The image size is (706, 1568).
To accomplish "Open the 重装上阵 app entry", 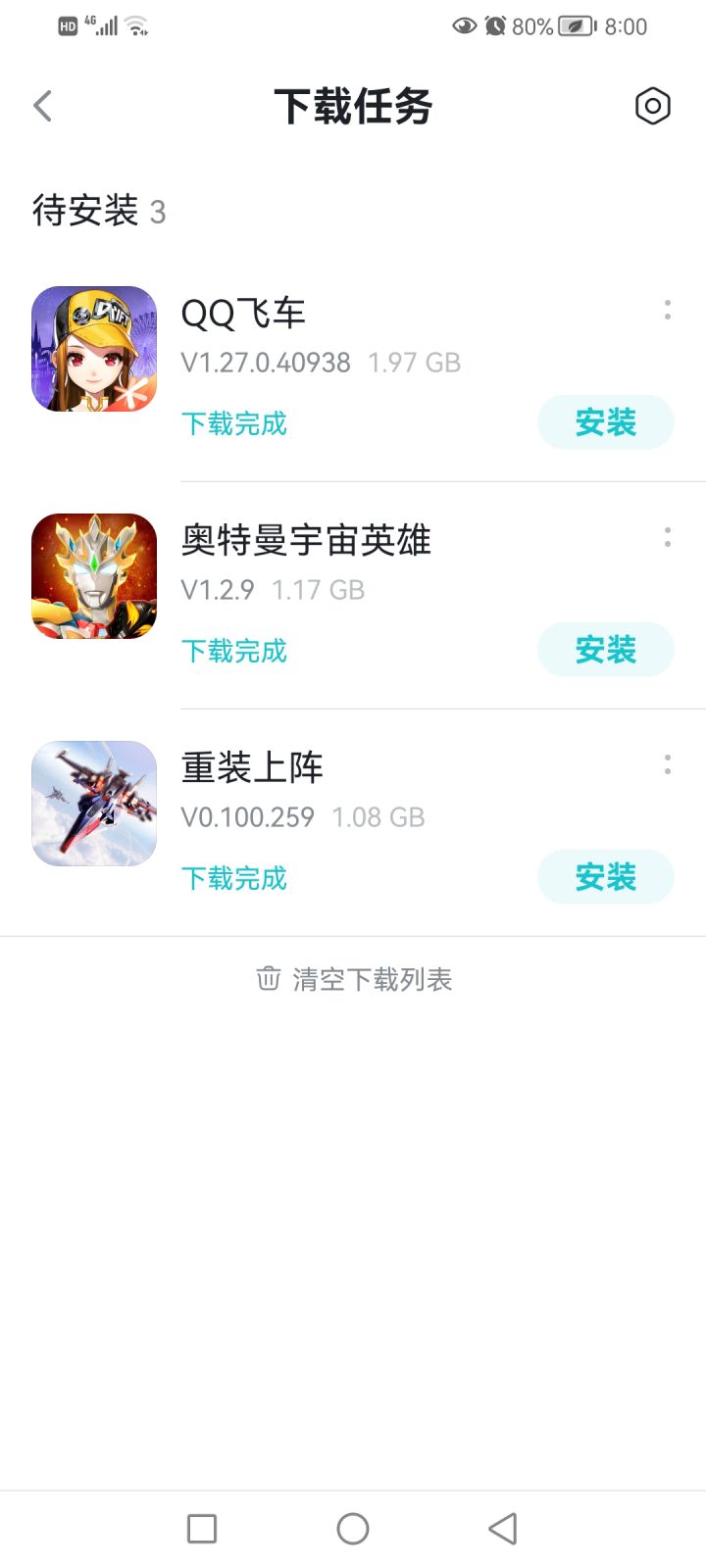I will (94, 804).
